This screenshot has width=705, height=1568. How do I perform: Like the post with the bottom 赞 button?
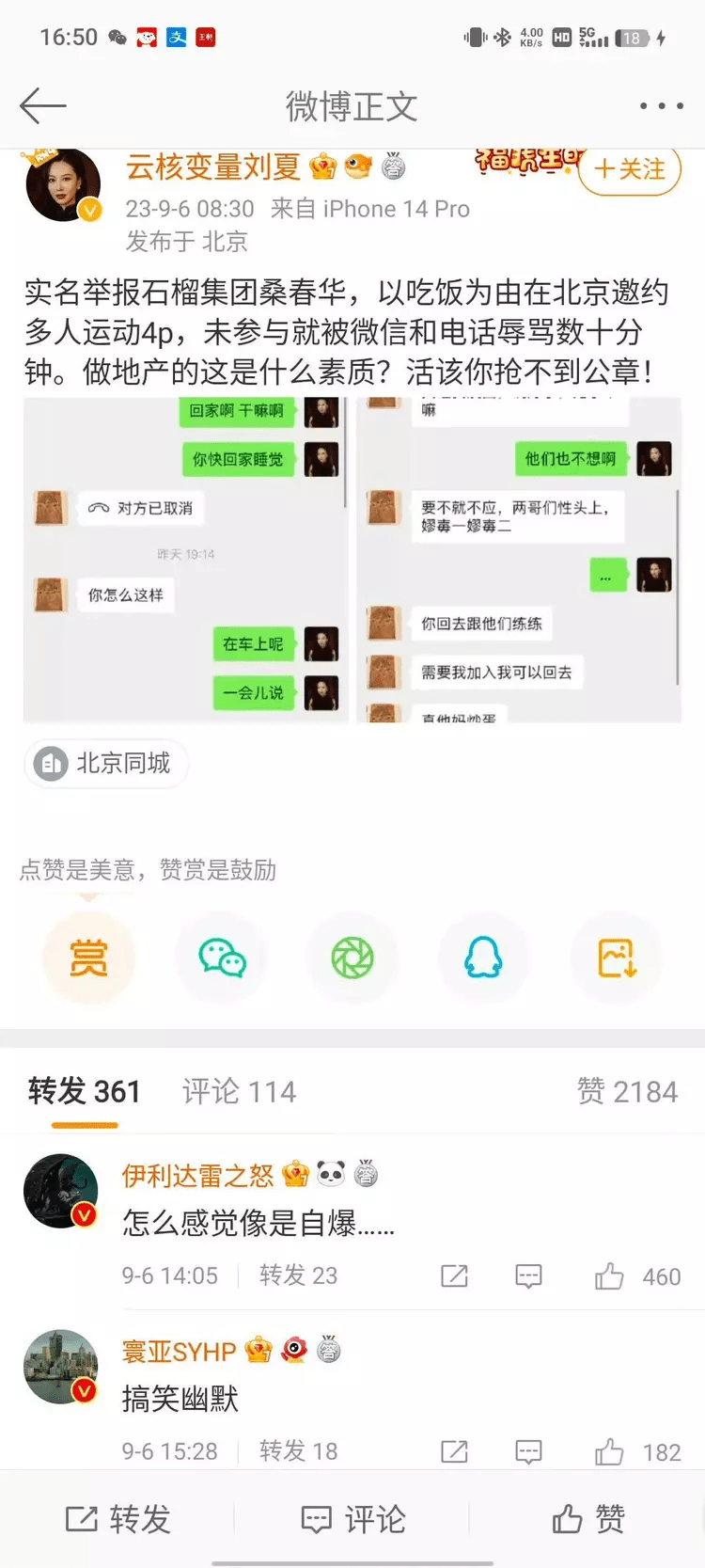click(587, 1518)
